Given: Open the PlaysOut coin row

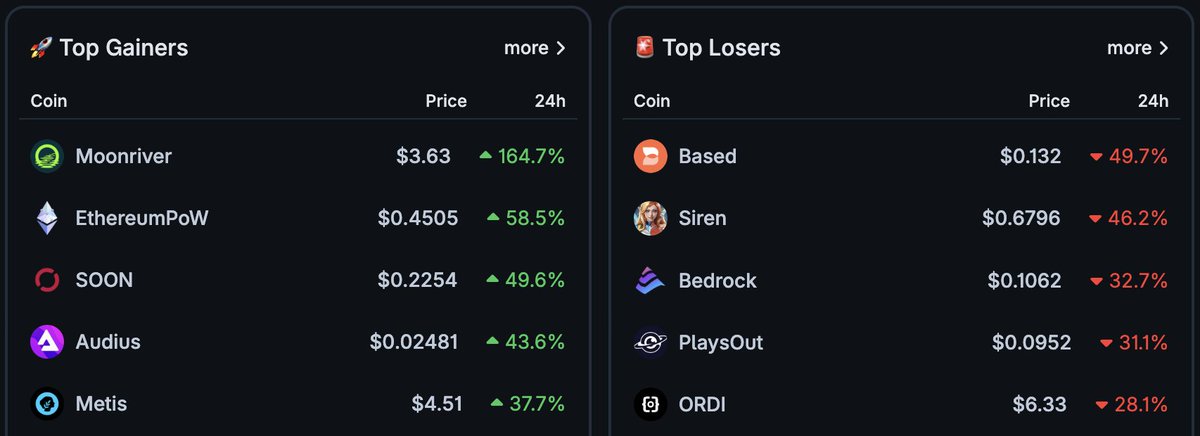Looking at the screenshot, I should pyautogui.click(x=720, y=342).
